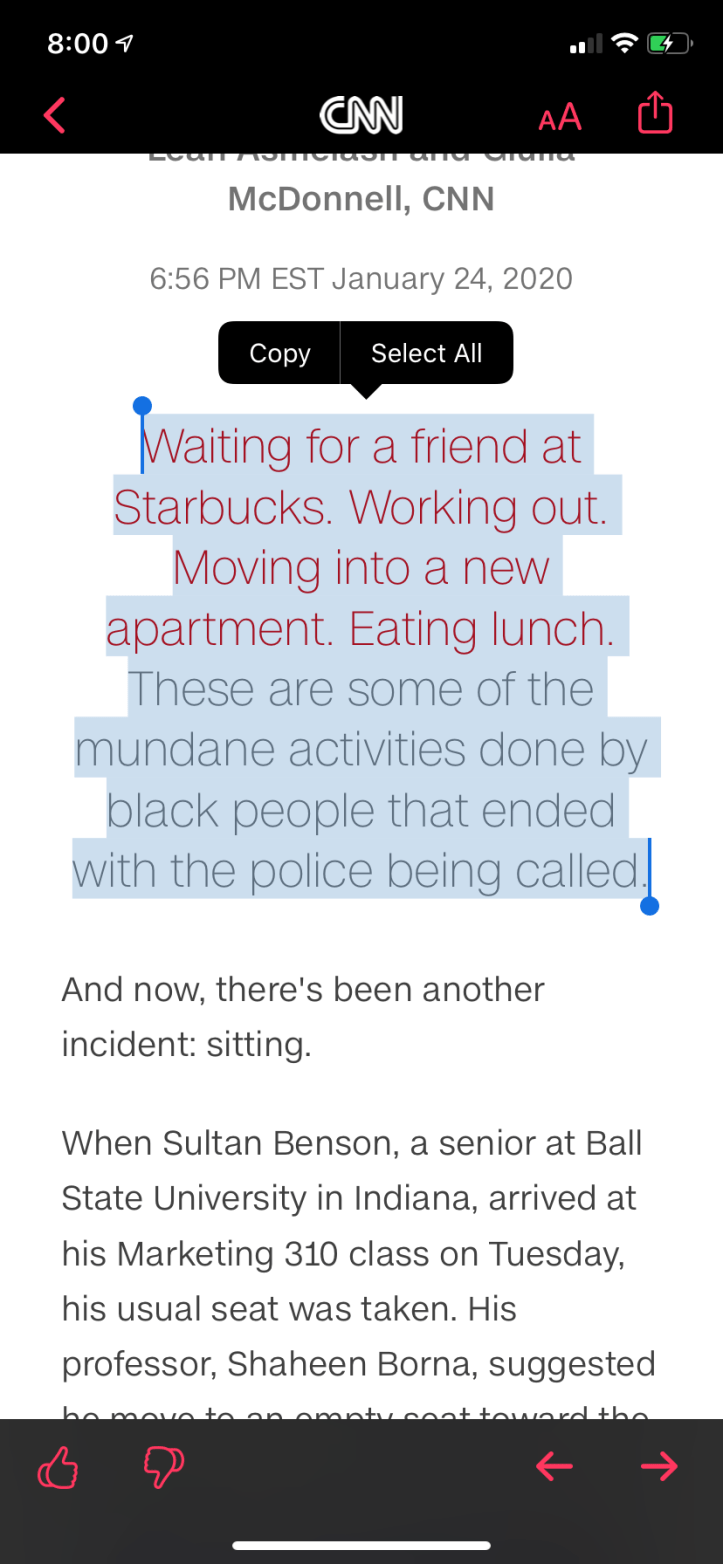Go to the previous article arrow
The height and width of the screenshot is (1564, 723).
pos(554,1467)
